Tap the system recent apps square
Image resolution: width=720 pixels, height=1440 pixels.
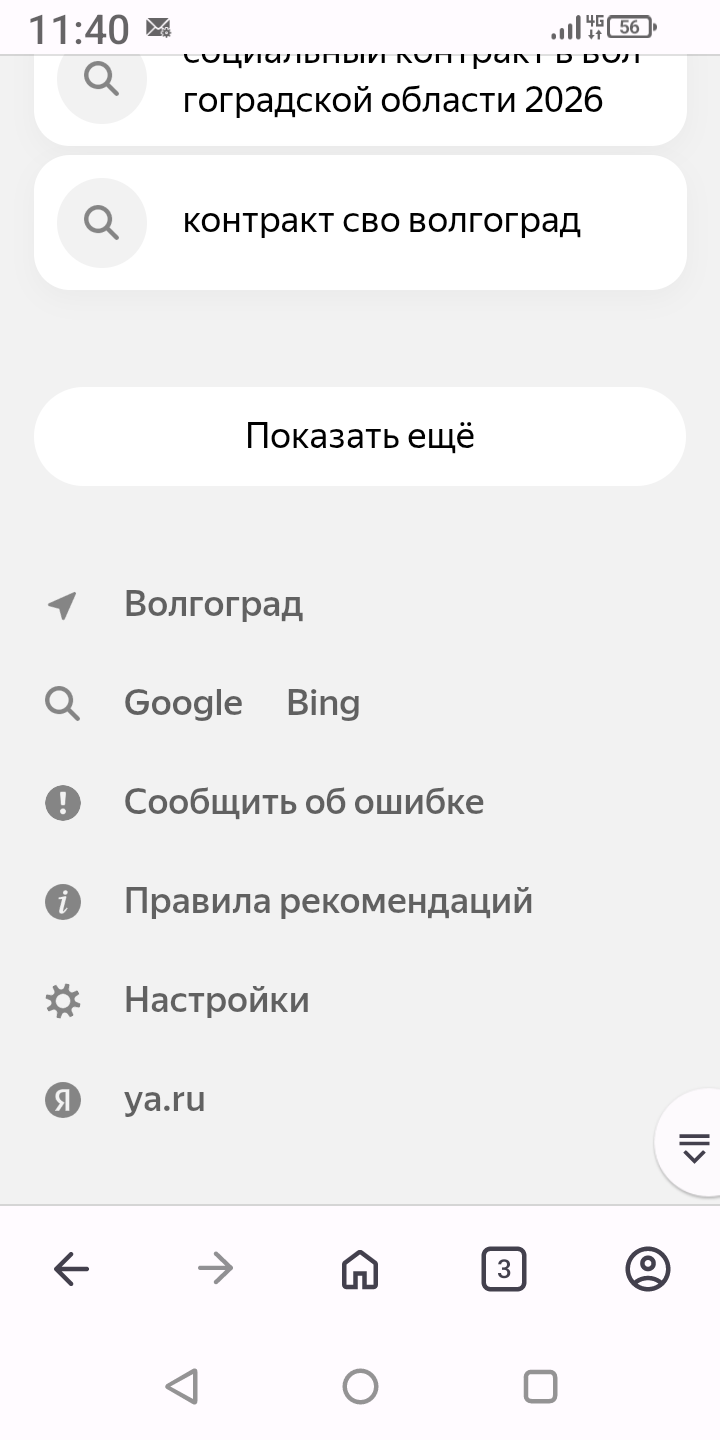click(540, 1386)
